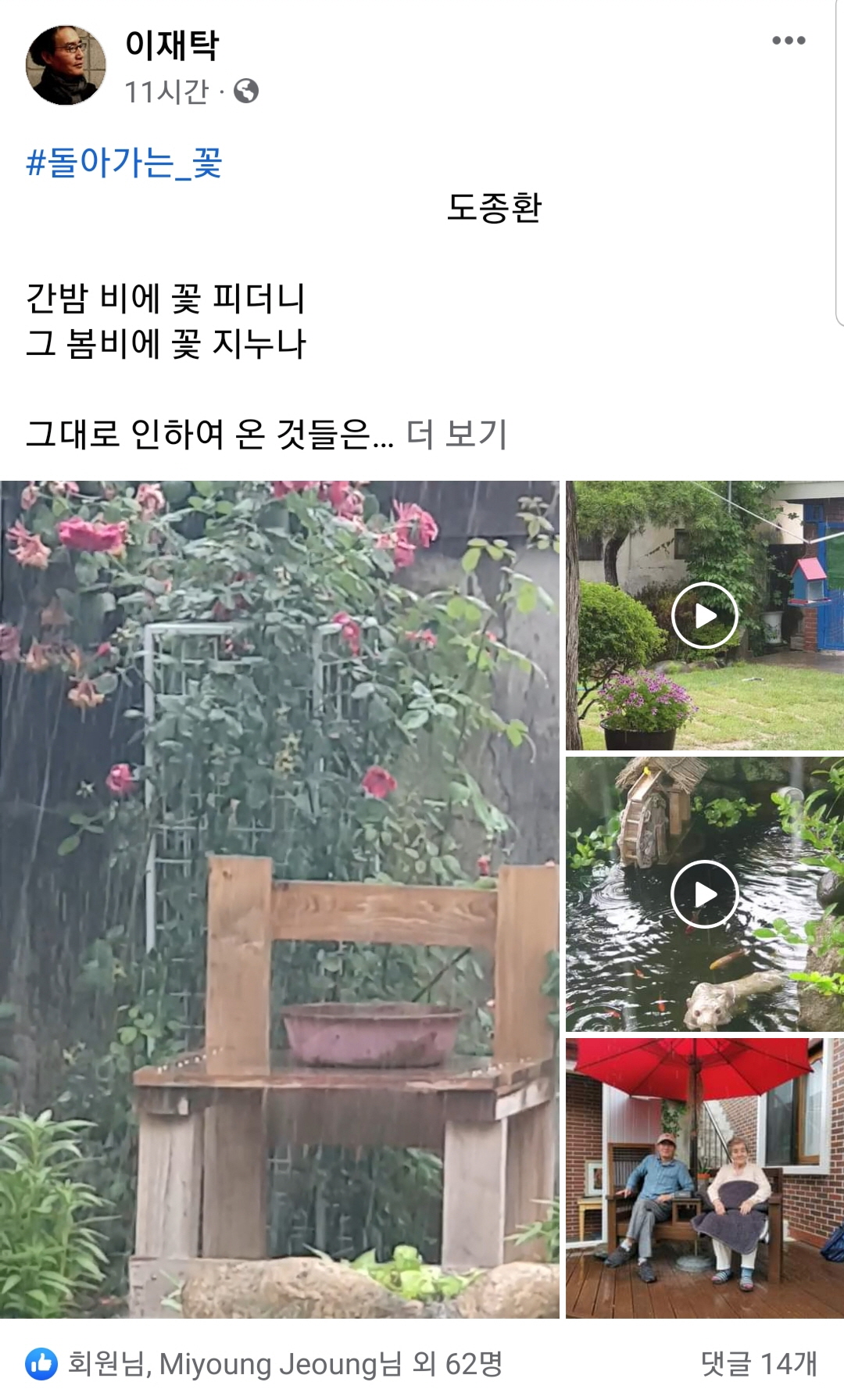Image resolution: width=844 pixels, height=1400 pixels.
Task: Play the koi pond video
Action: point(705,893)
